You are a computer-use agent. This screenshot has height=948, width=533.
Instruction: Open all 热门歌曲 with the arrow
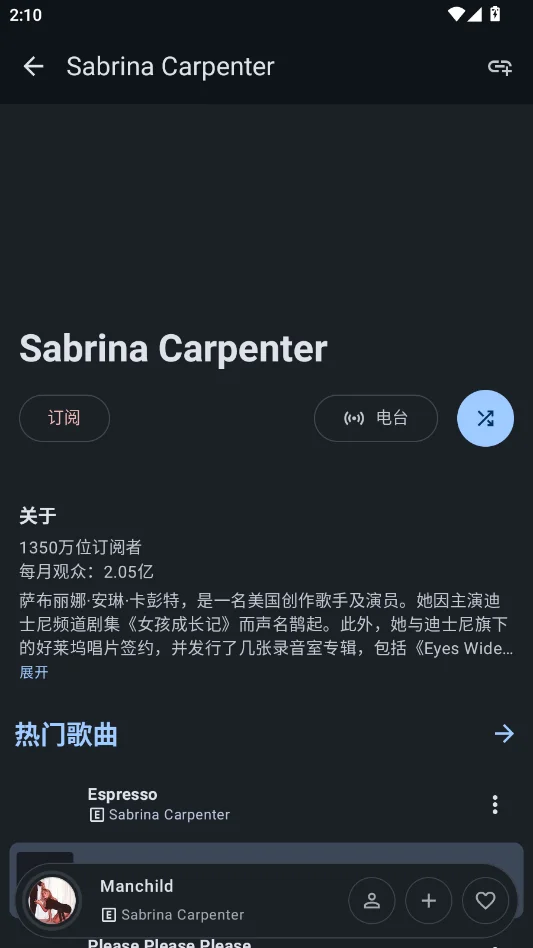tap(504, 734)
